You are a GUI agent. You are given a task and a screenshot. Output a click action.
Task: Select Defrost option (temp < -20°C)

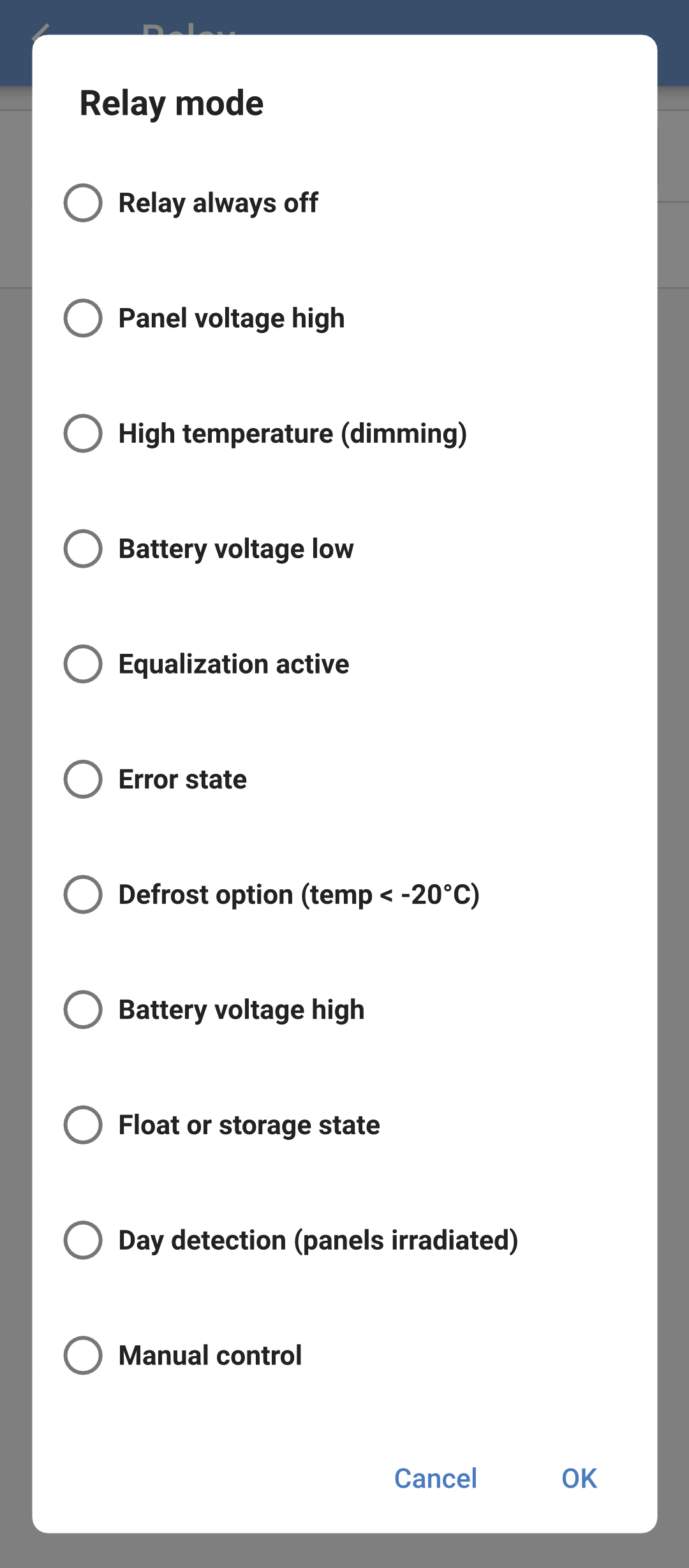(83, 894)
